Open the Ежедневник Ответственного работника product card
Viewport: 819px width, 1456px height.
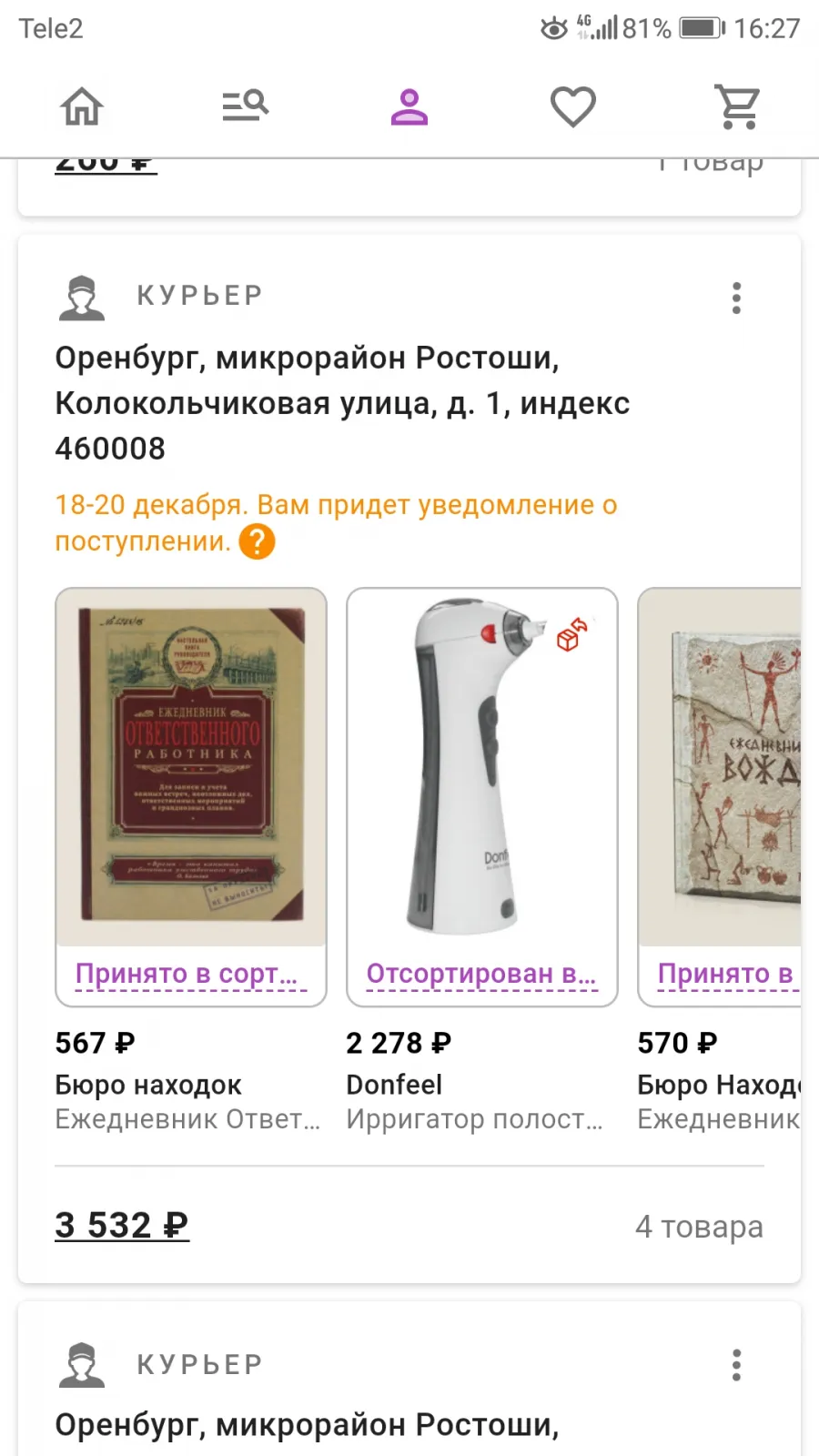click(x=191, y=768)
